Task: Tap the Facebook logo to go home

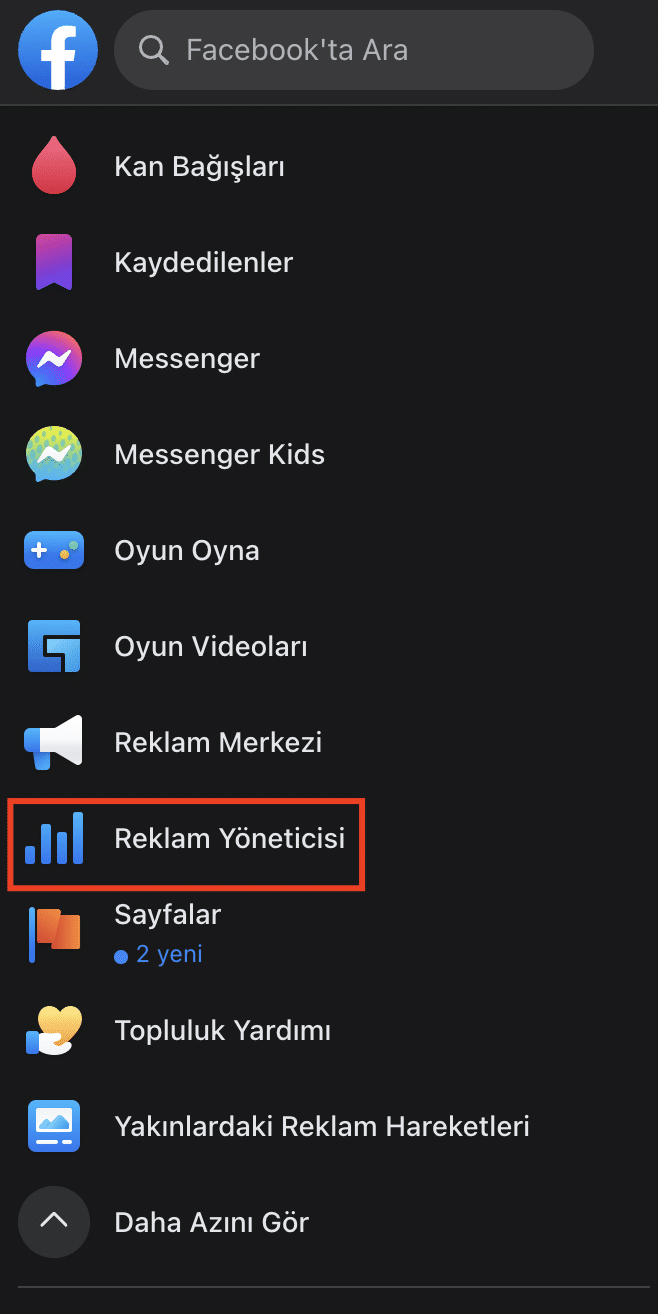Action: (58, 50)
